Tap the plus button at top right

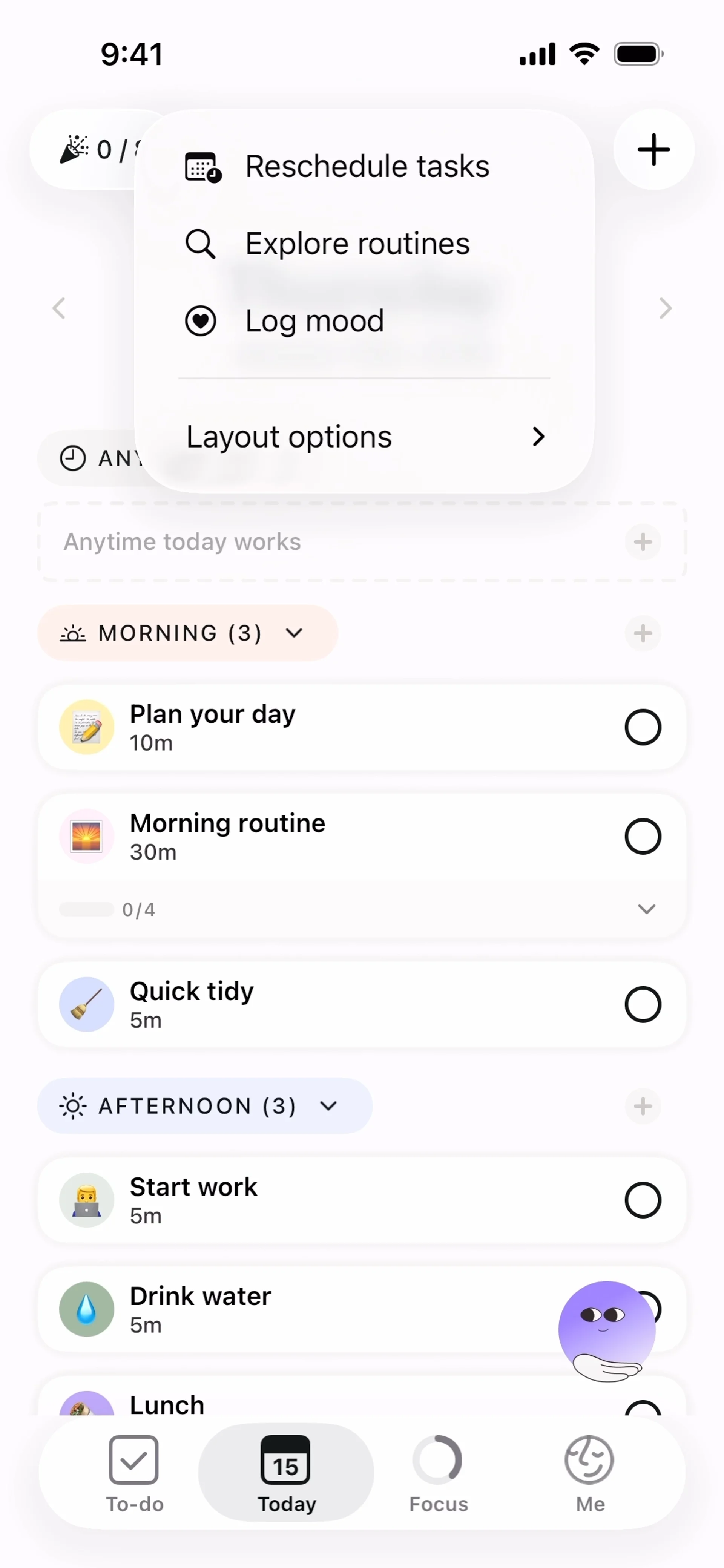tap(653, 150)
